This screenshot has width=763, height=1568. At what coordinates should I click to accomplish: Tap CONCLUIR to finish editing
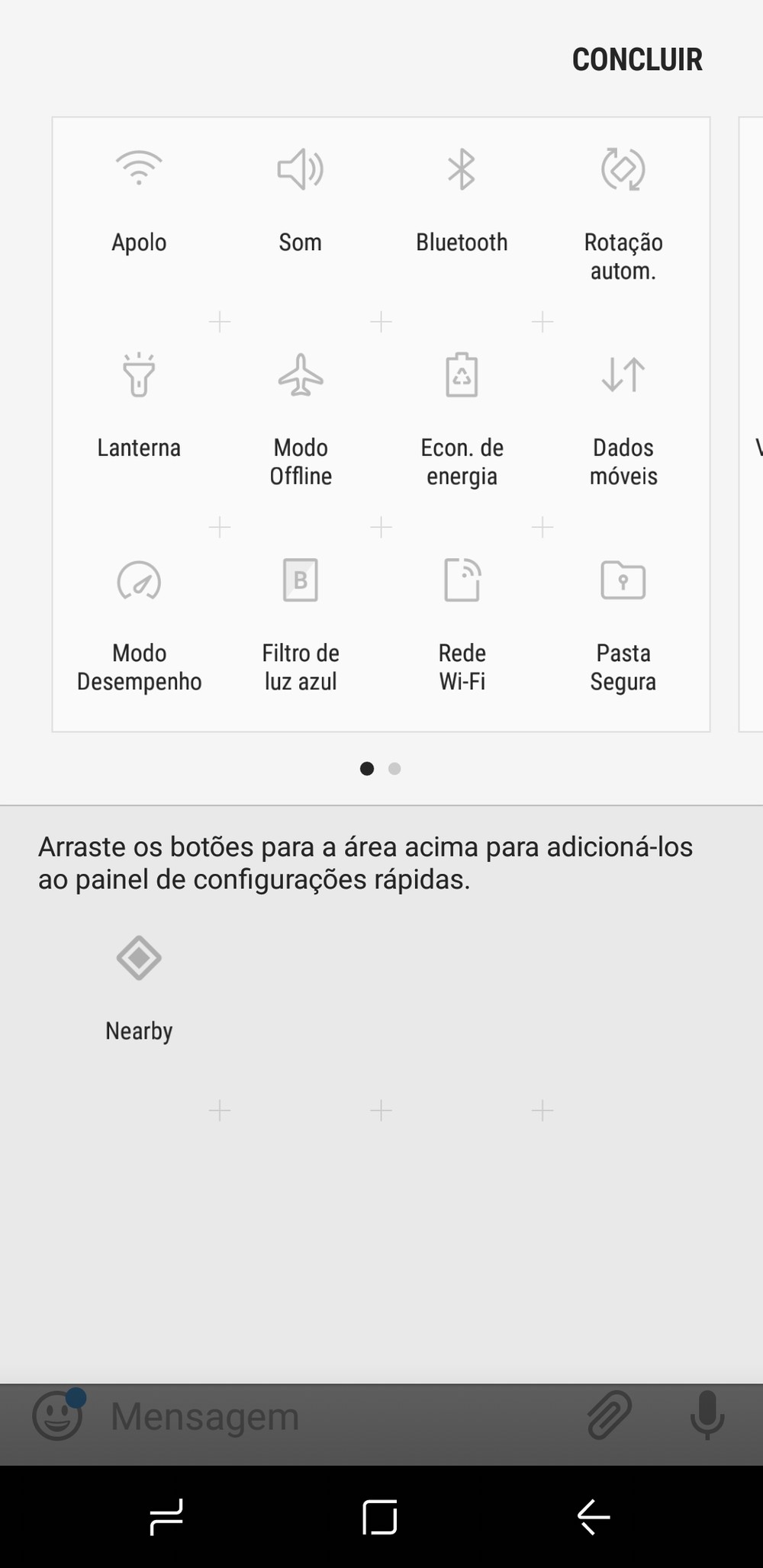click(637, 59)
